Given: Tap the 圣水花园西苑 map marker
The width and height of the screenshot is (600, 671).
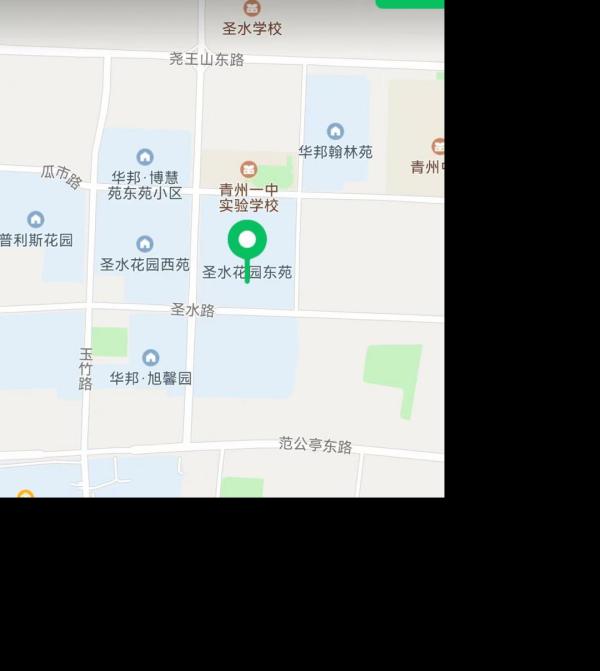Looking at the screenshot, I should (x=145, y=244).
